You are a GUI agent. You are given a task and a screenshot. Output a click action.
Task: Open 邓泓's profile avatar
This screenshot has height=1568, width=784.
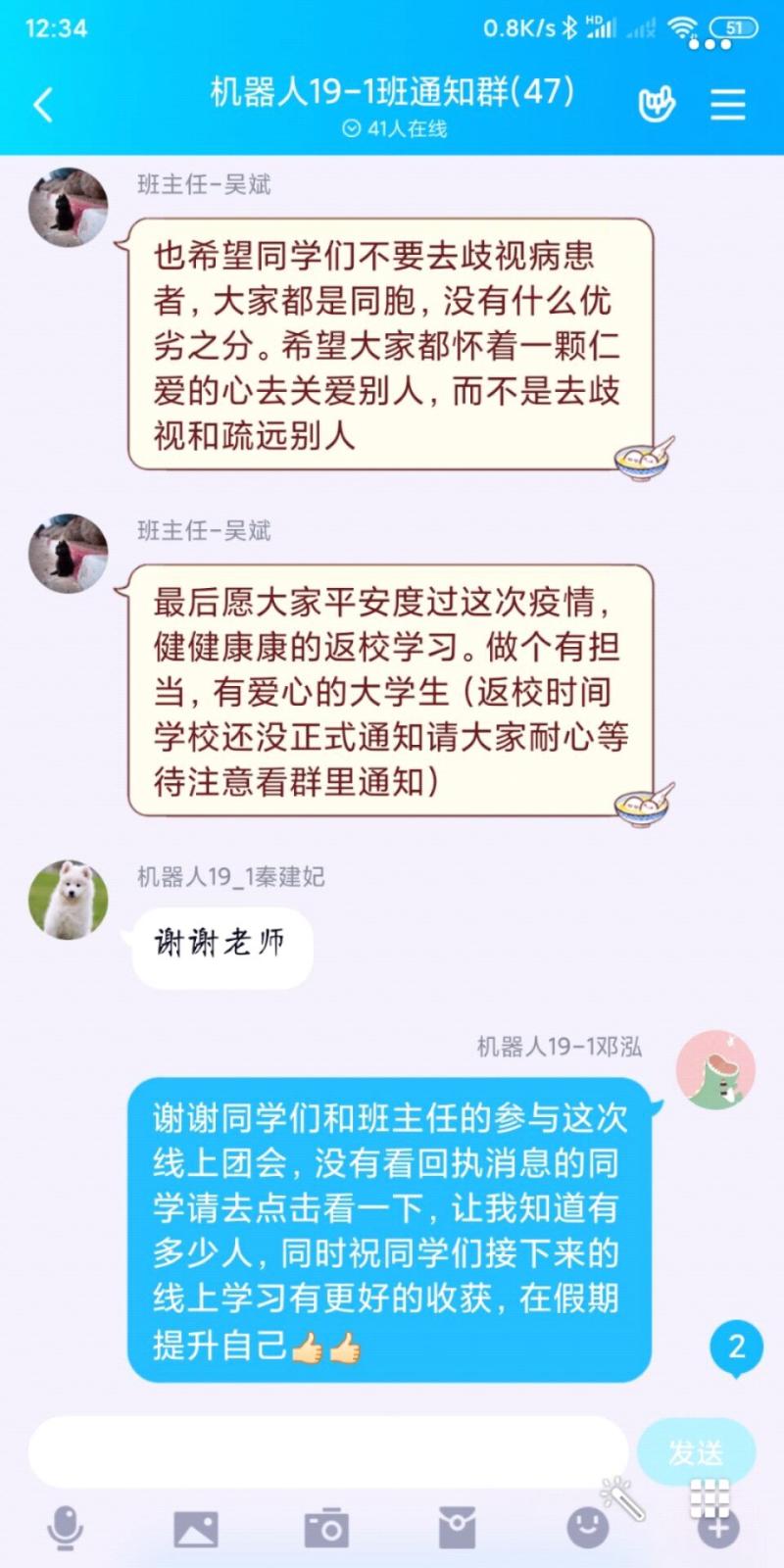tap(715, 1070)
